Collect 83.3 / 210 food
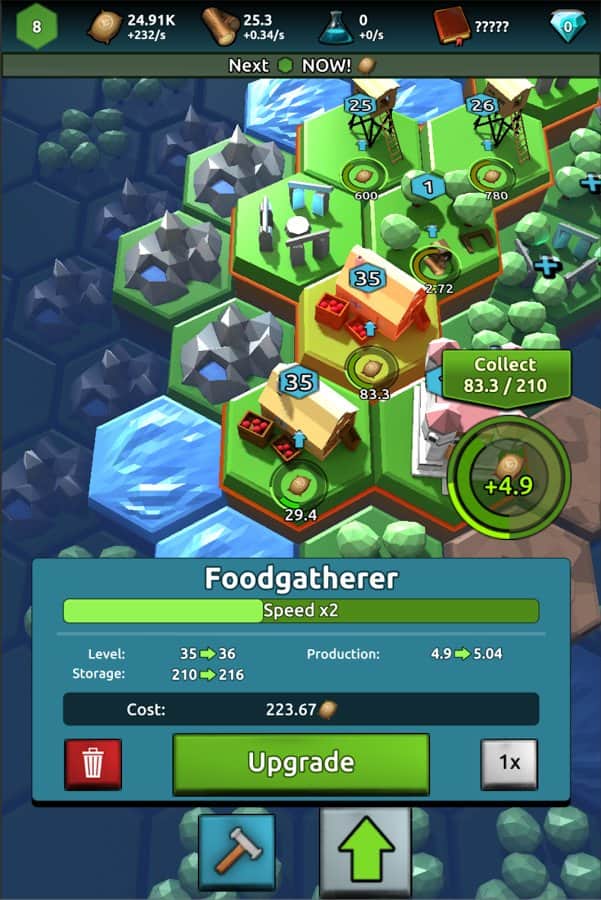The image size is (601, 900). 506,374
